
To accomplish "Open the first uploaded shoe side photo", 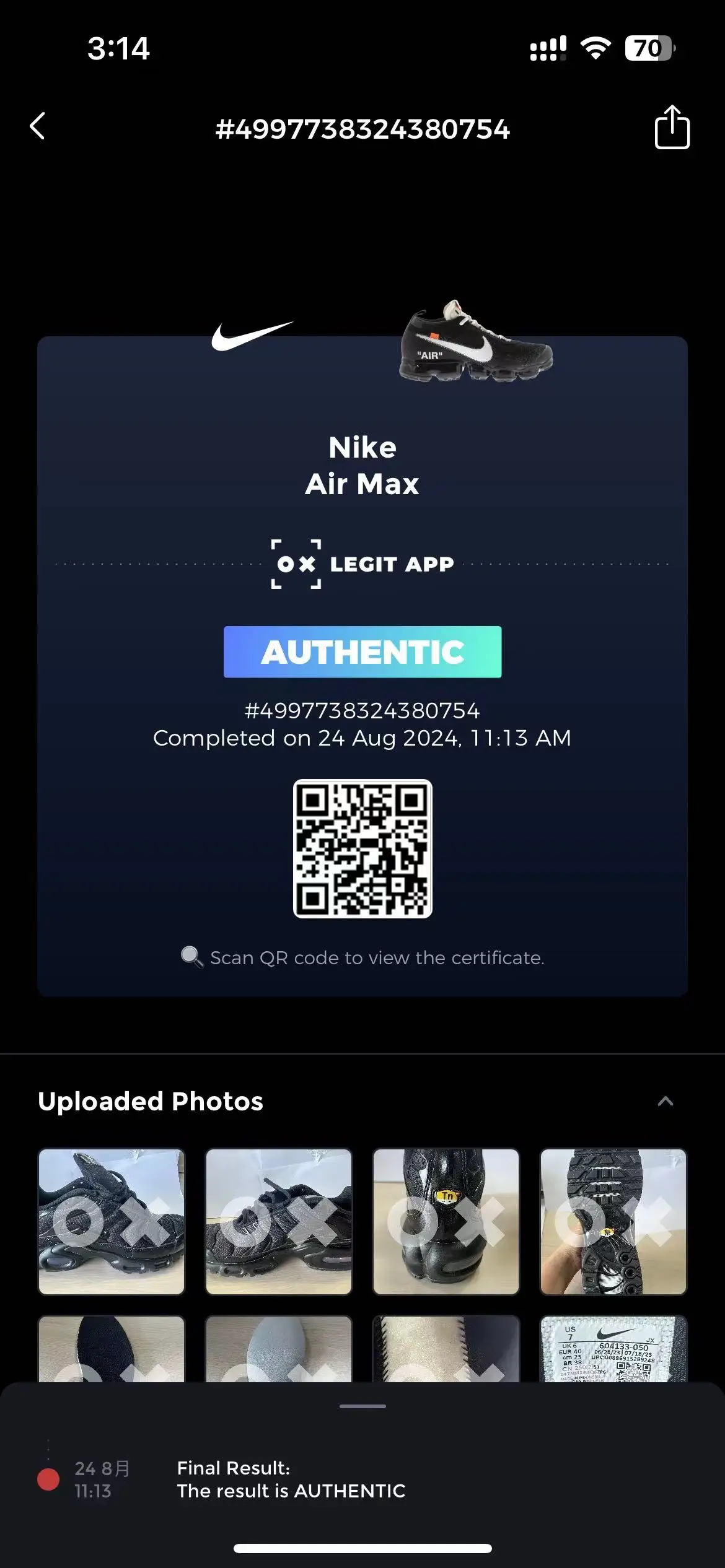I will pos(112,1221).
